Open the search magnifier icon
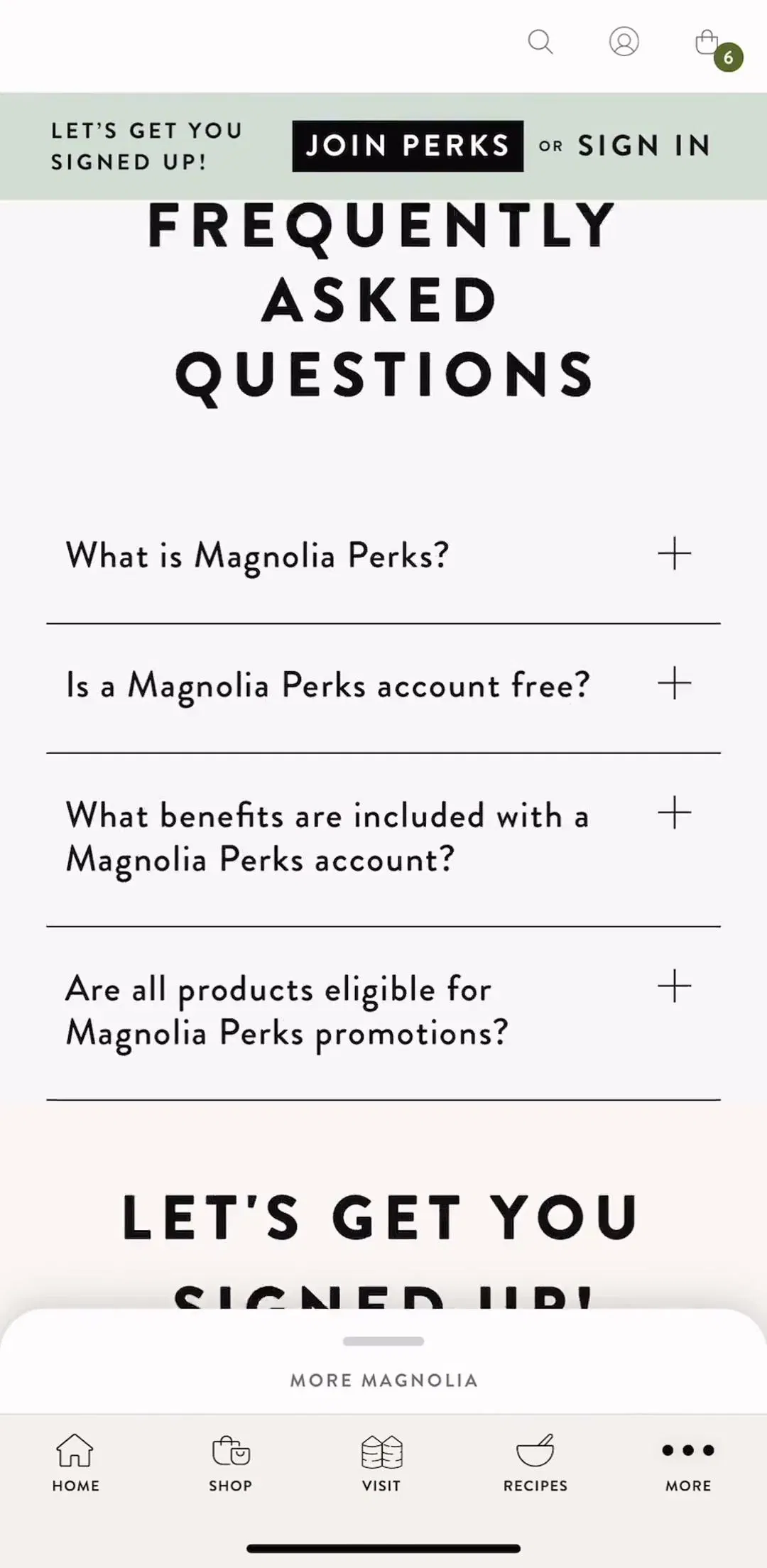Screen dimensions: 767x1568 540,42
